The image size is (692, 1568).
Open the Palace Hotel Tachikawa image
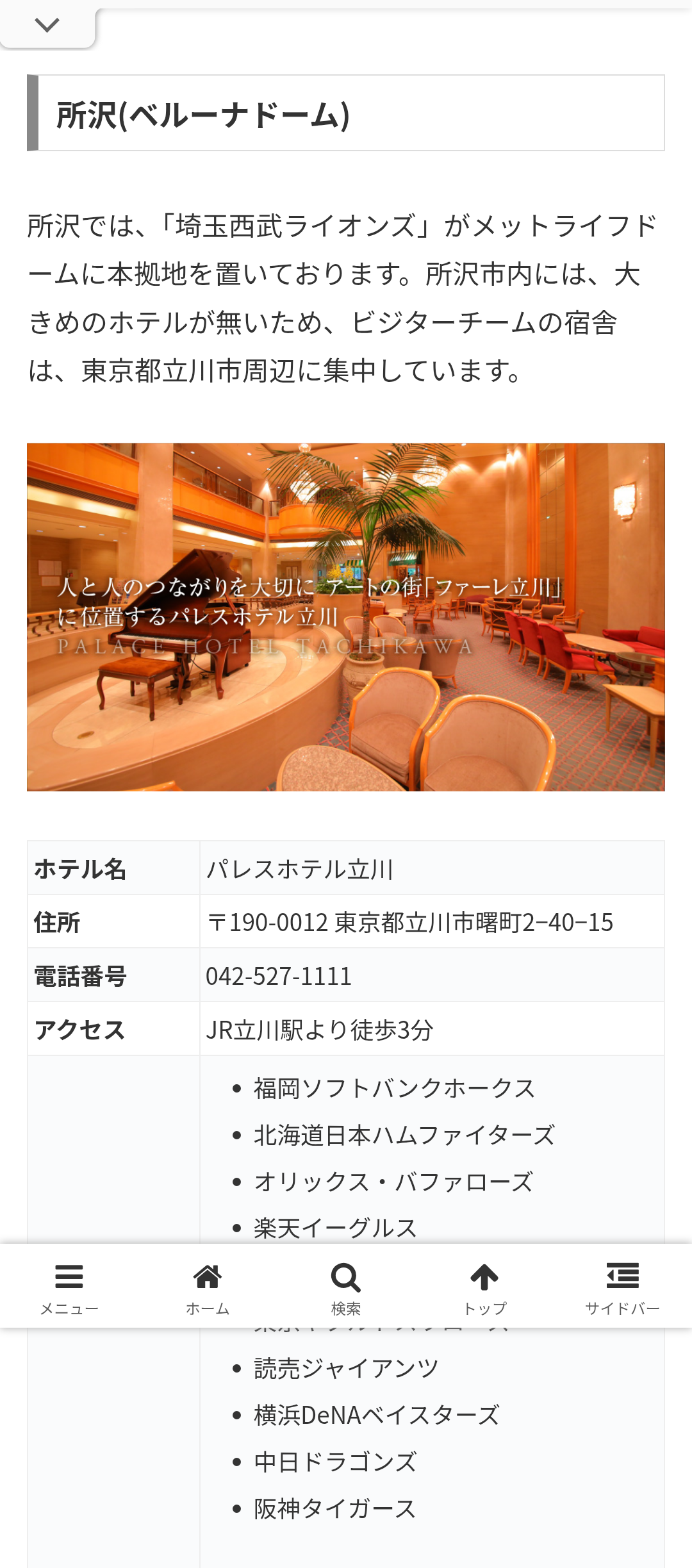(x=346, y=617)
